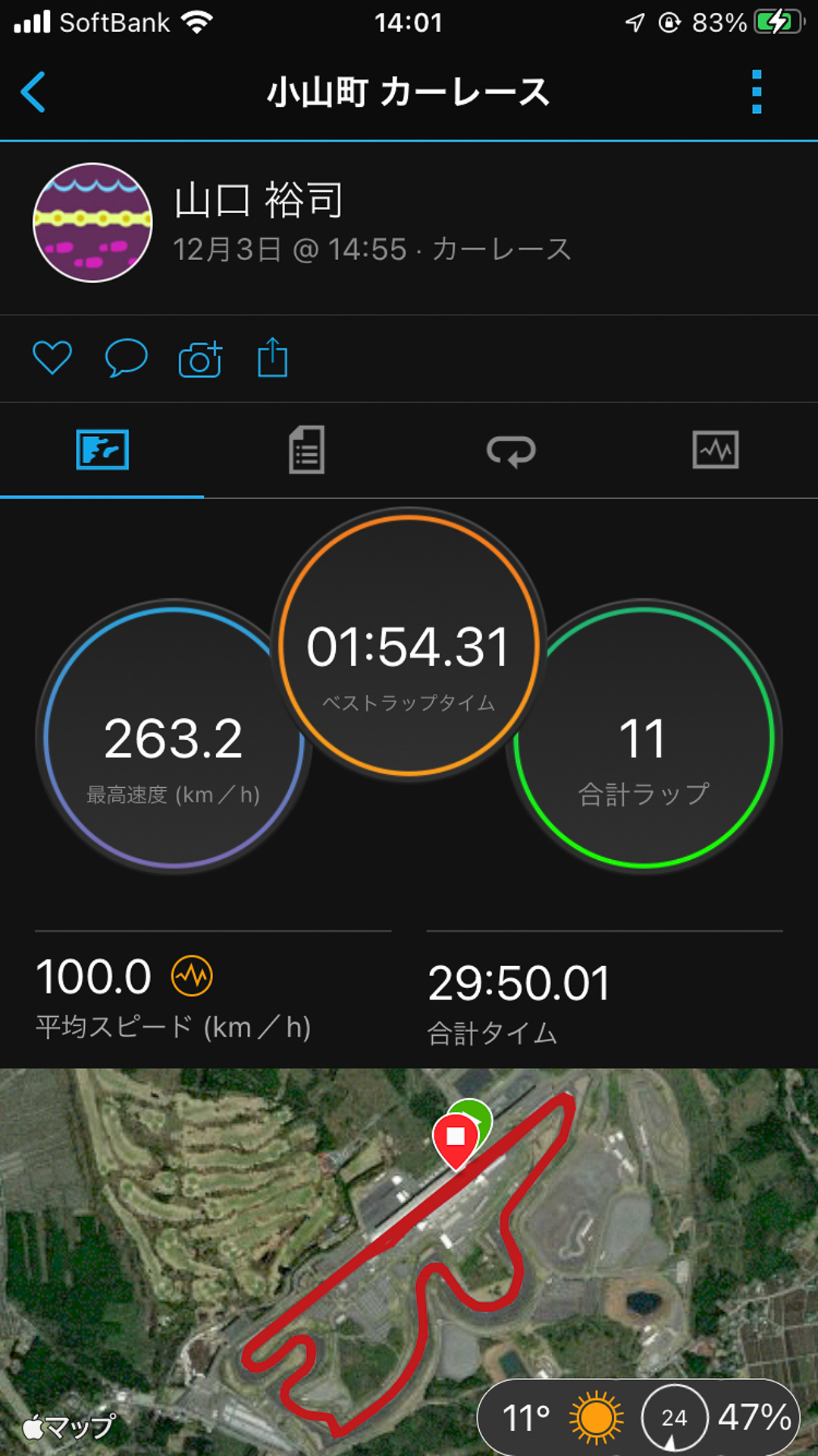
Task: Go back using the top-left arrow
Action: [34, 93]
